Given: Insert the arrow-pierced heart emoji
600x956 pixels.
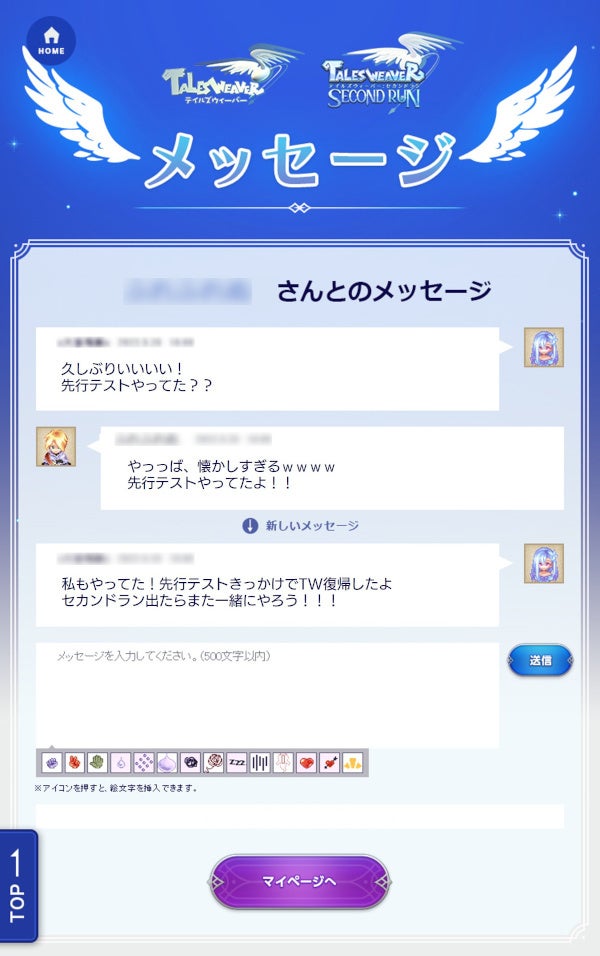Looking at the screenshot, I should (x=330, y=763).
